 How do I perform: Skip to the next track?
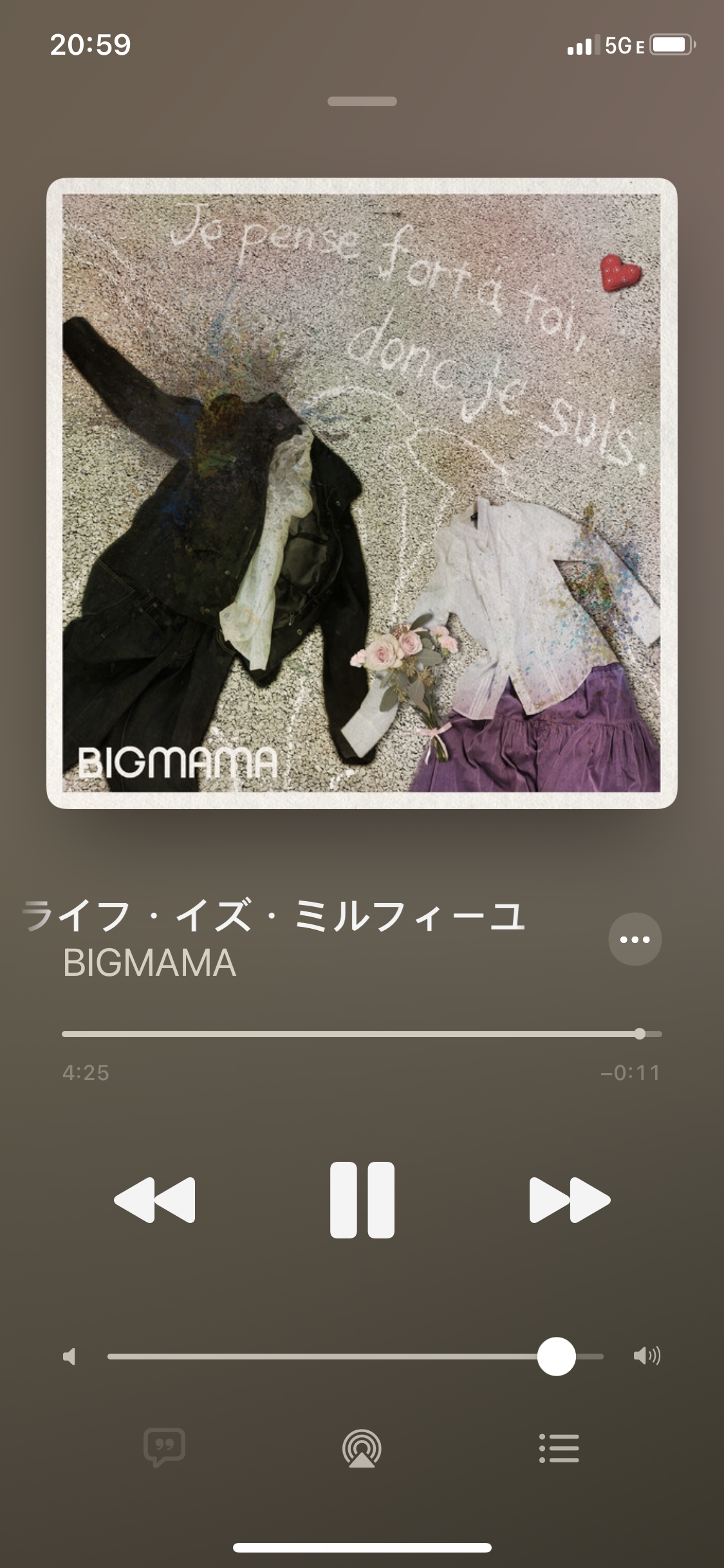click(569, 1200)
